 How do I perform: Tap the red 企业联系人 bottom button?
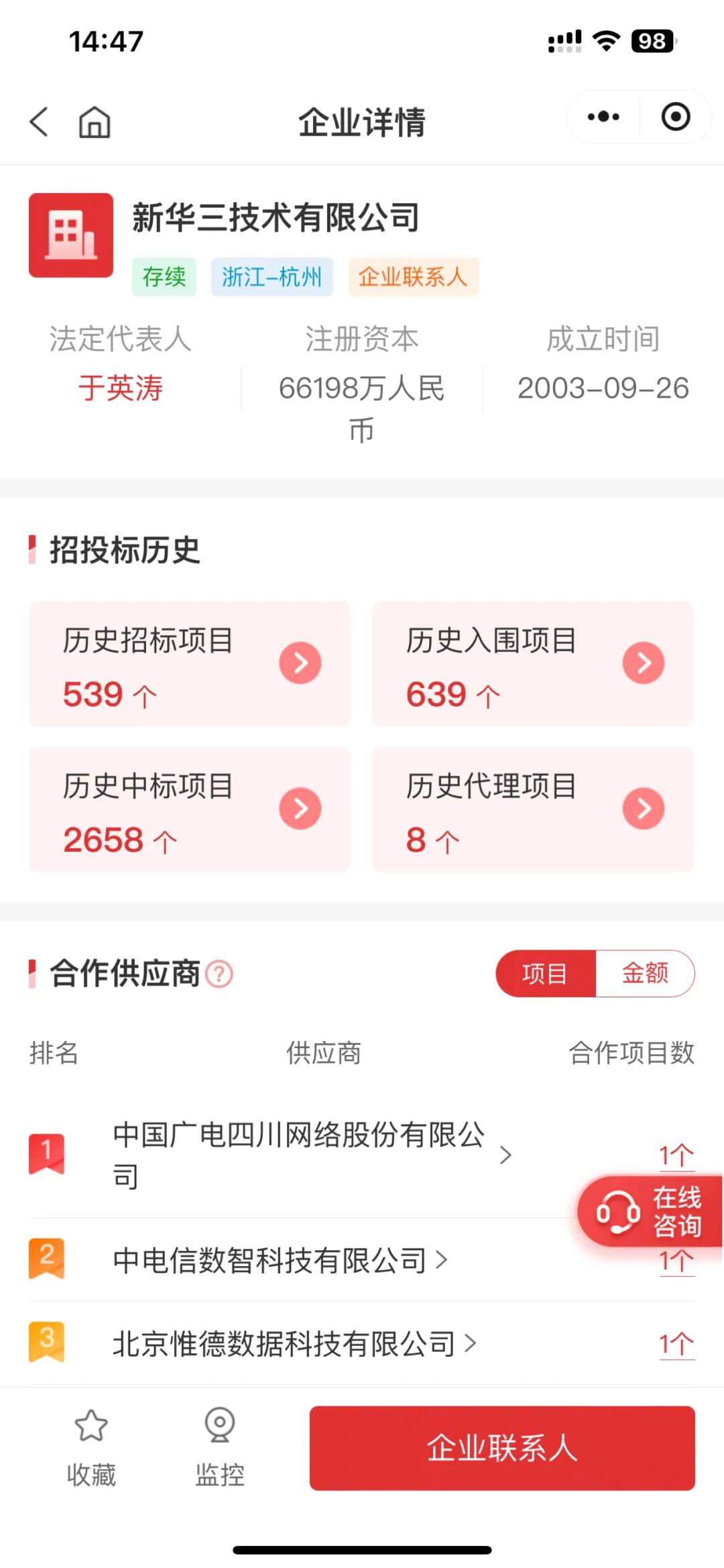click(502, 1448)
